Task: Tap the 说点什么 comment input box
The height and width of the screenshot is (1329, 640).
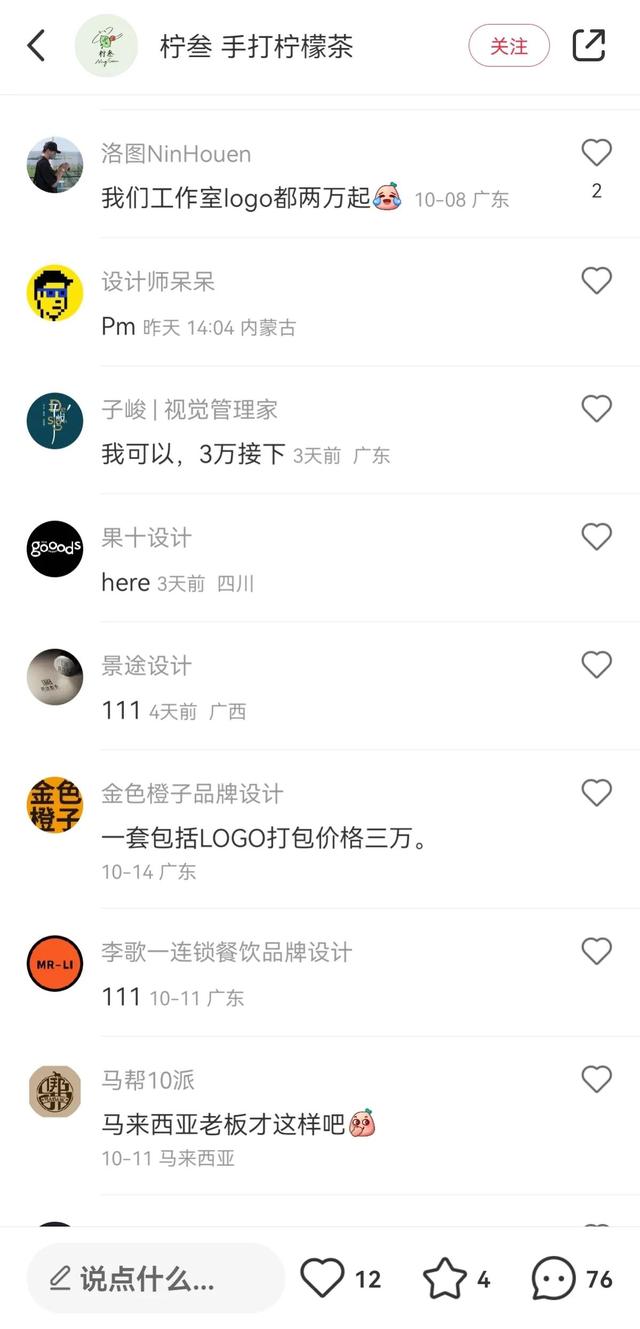Action: tap(155, 1278)
